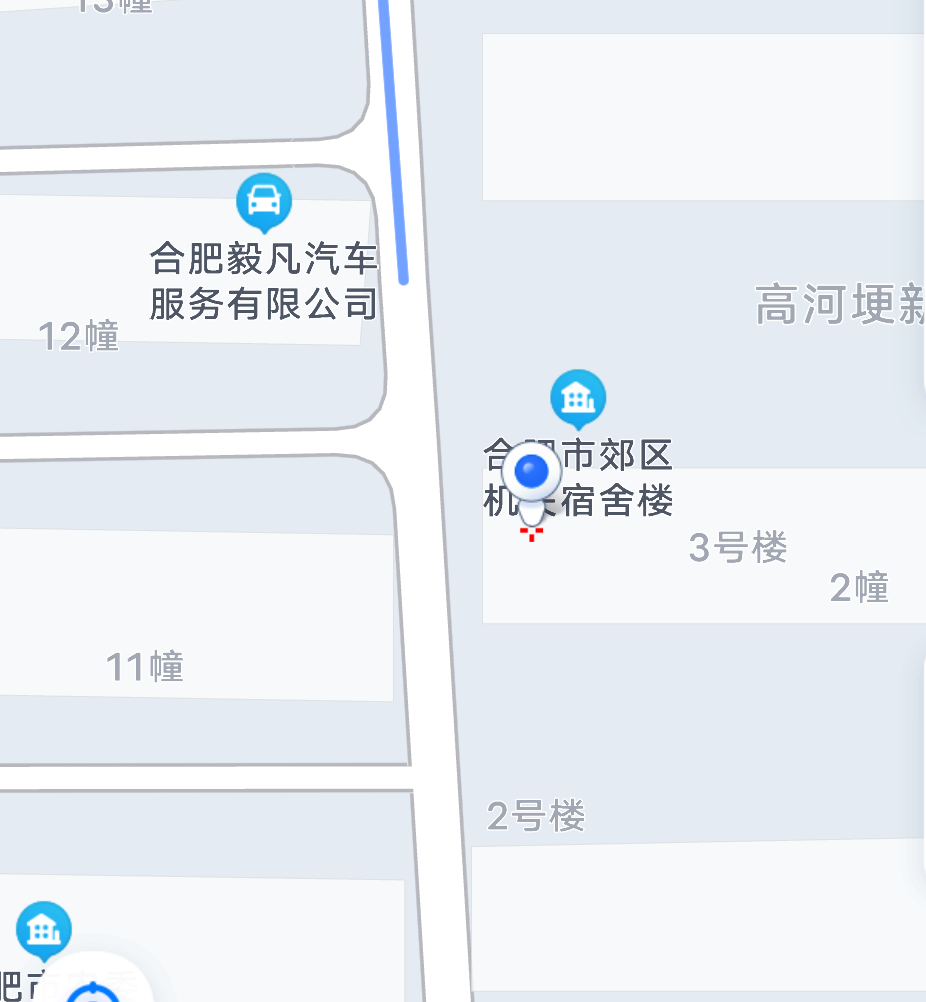Click the red cross destination marker
The image size is (926, 1002).
point(532,534)
